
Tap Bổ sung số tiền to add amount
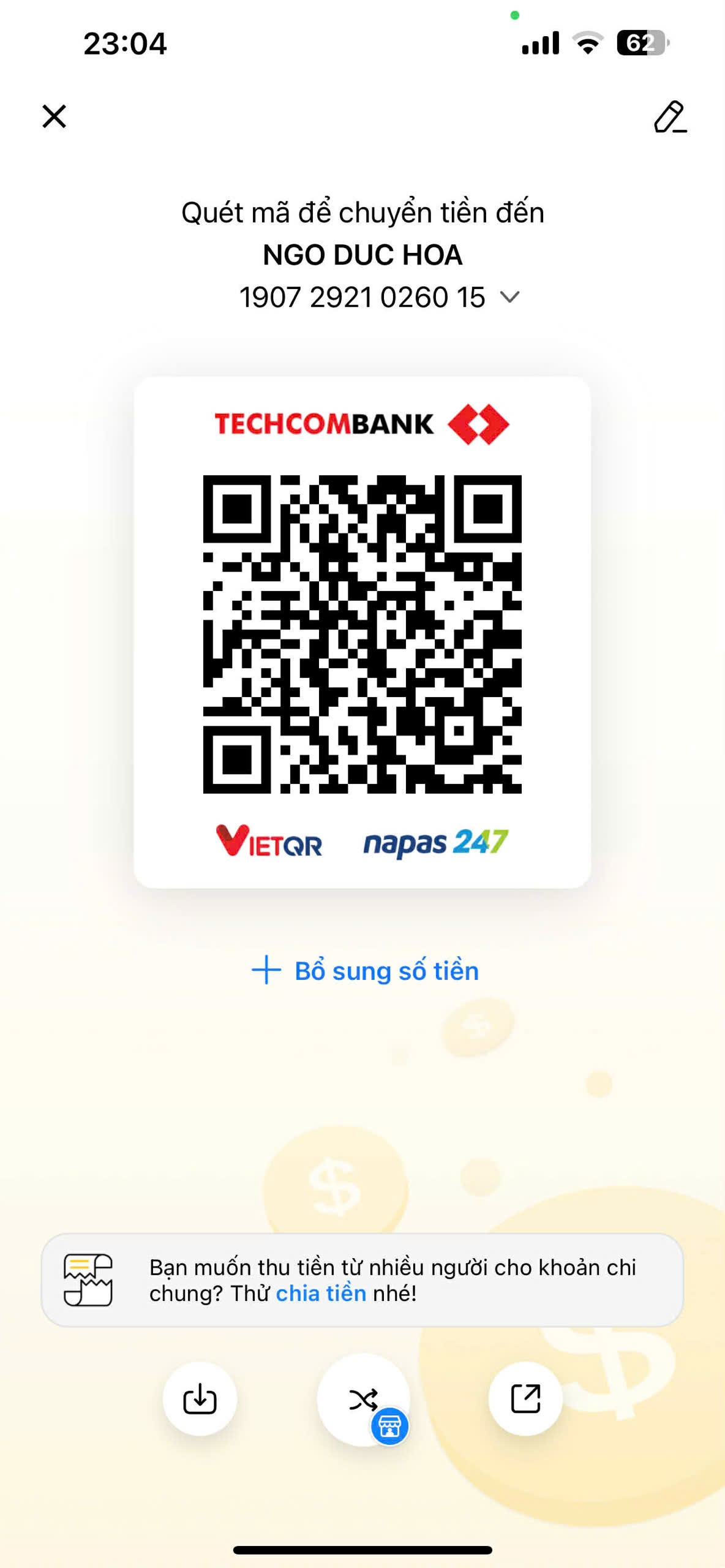point(366,971)
